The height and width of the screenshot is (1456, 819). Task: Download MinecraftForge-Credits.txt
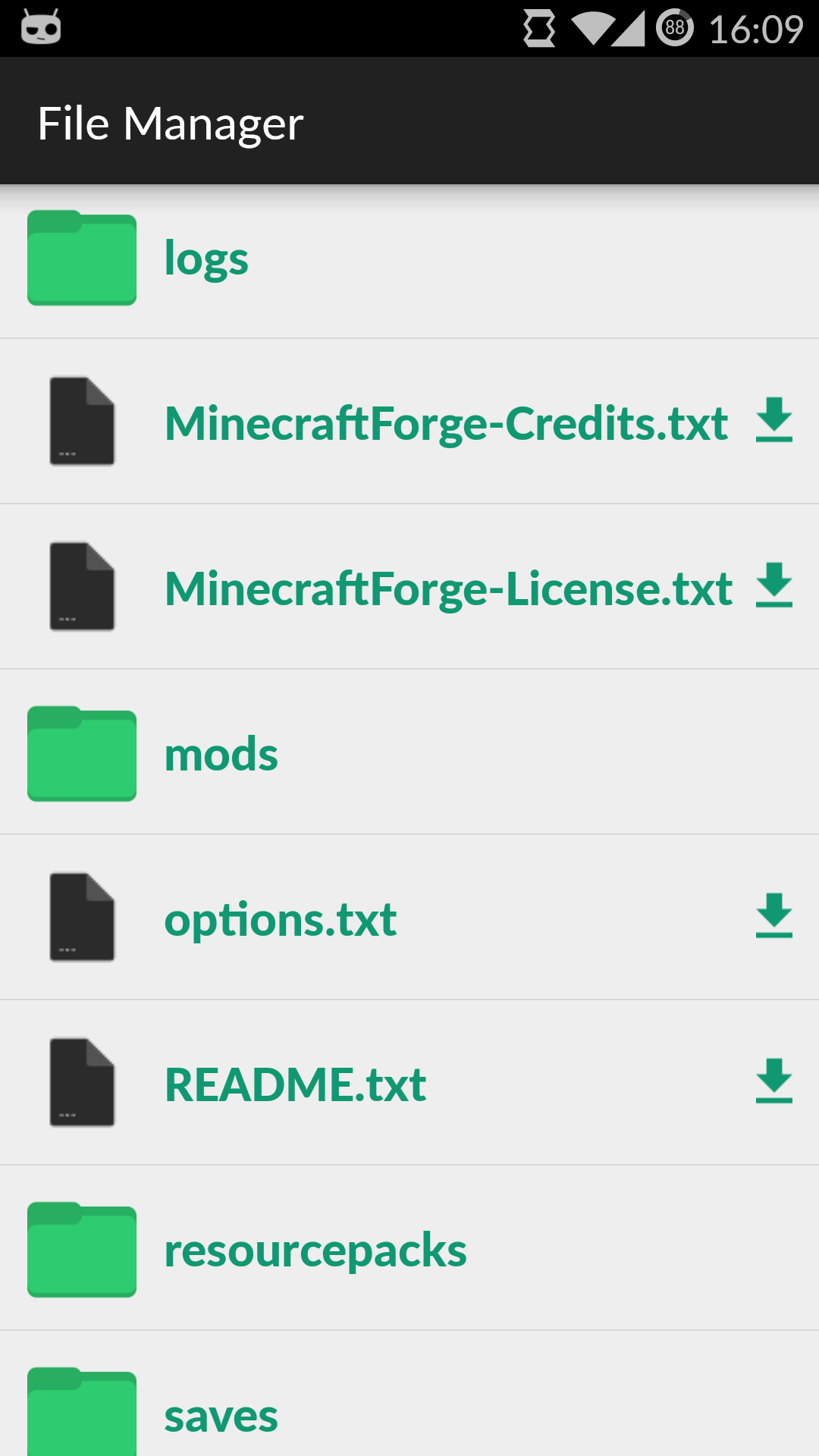[773, 419]
